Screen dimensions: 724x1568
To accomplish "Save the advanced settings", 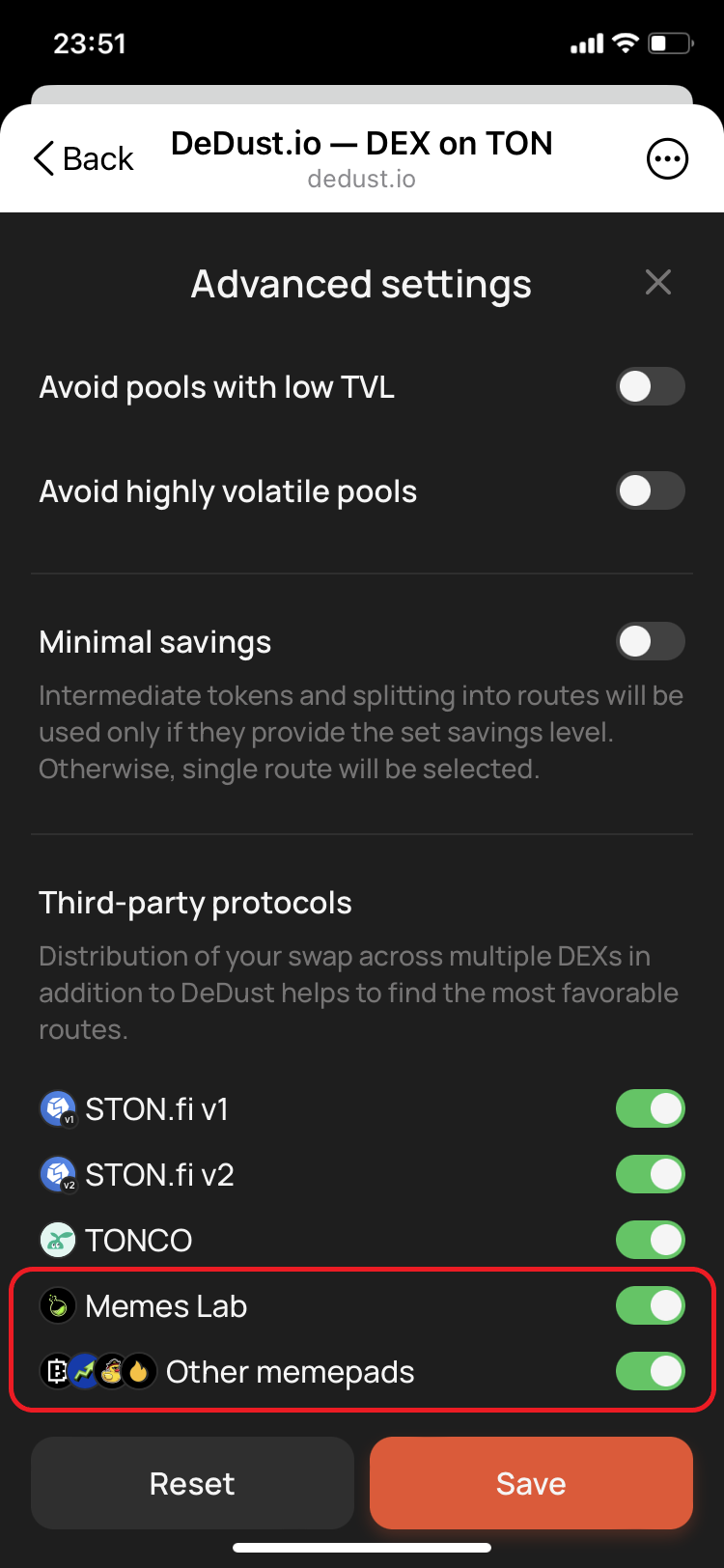I will (531, 1484).
